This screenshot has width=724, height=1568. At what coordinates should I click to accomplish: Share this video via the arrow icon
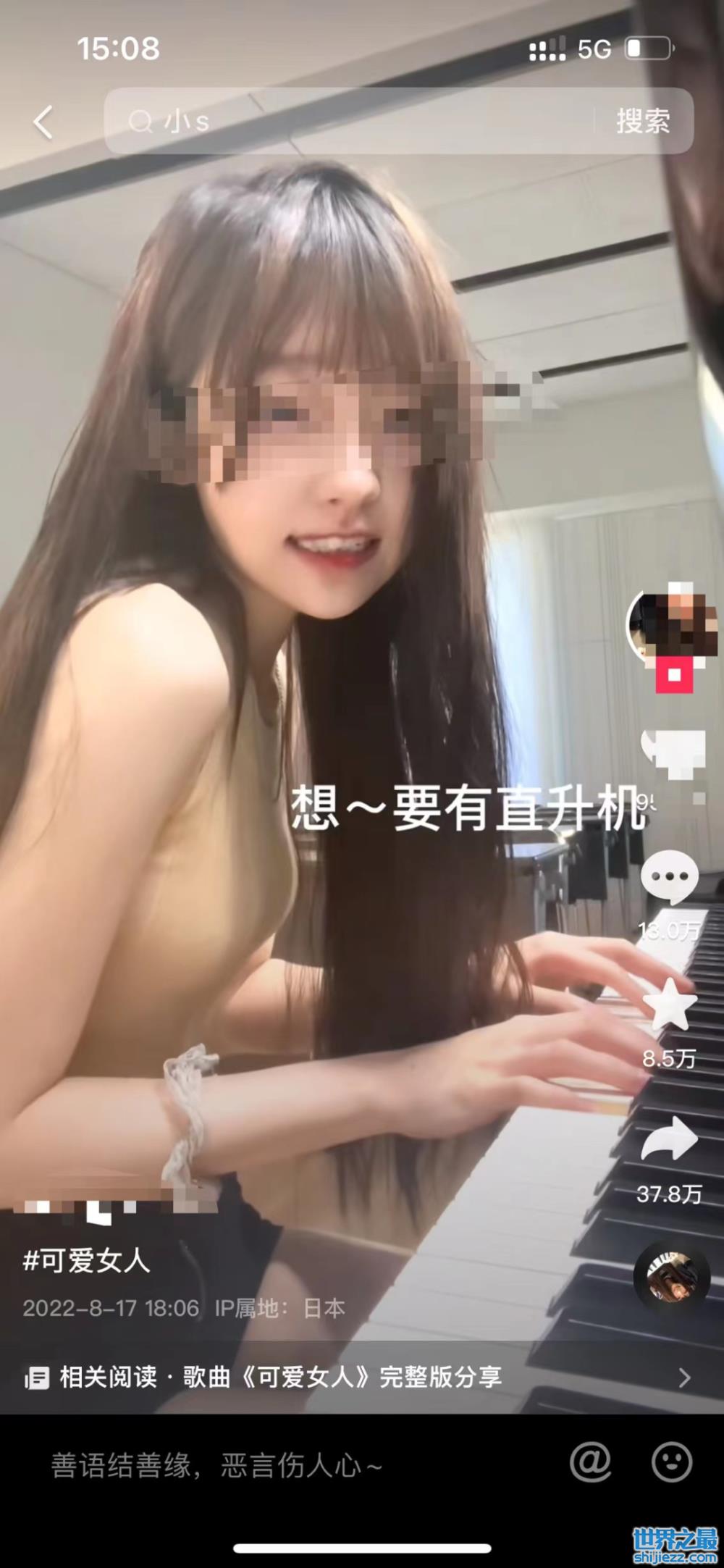tap(670, 1140)
